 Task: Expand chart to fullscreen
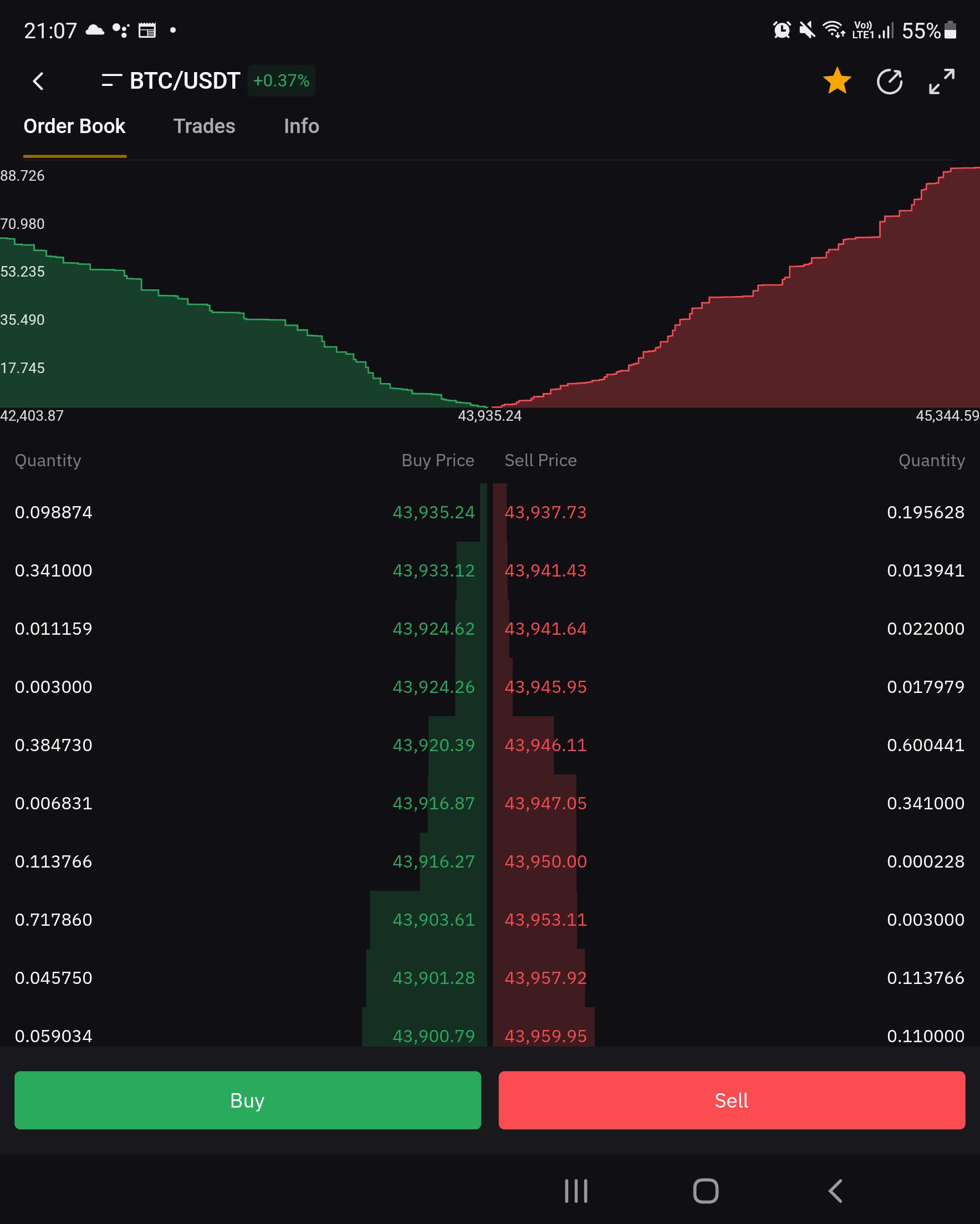tap(941, 81)
